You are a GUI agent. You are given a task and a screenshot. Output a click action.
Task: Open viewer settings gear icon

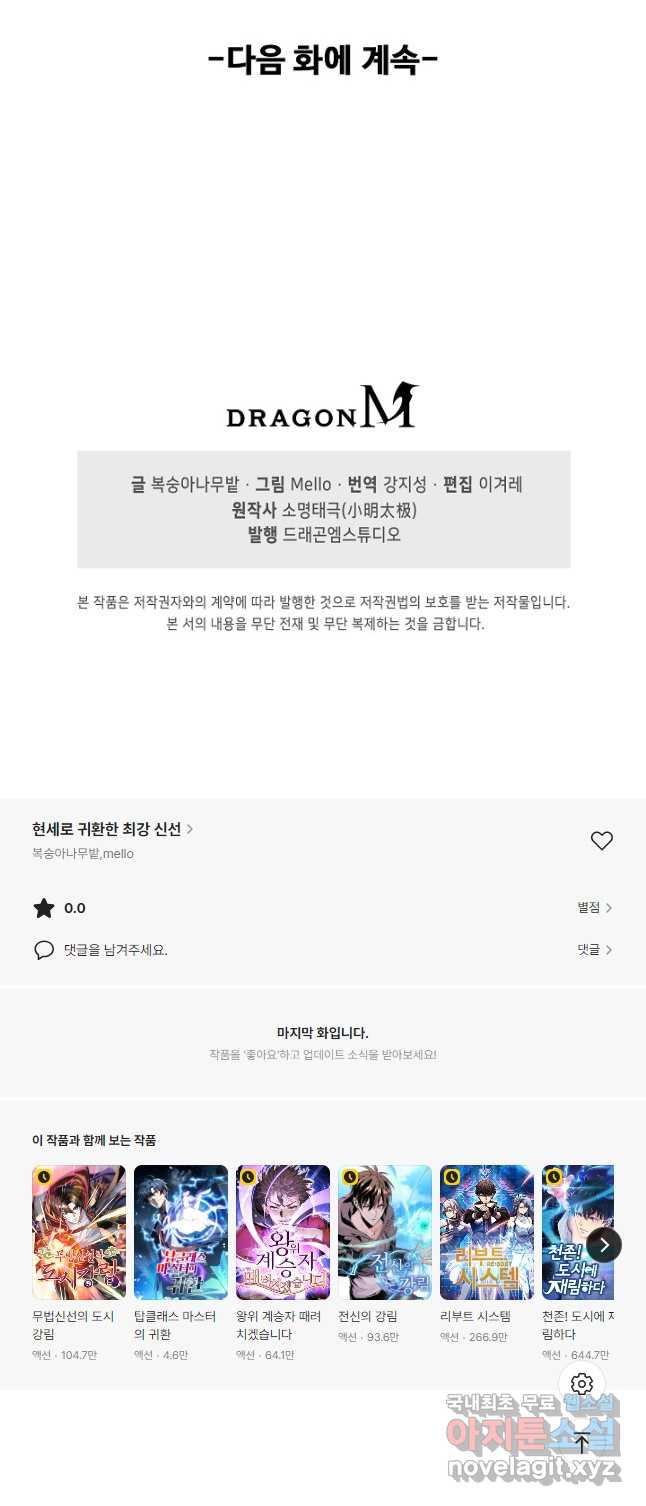pyautogui.click(x=582, y=1384)
